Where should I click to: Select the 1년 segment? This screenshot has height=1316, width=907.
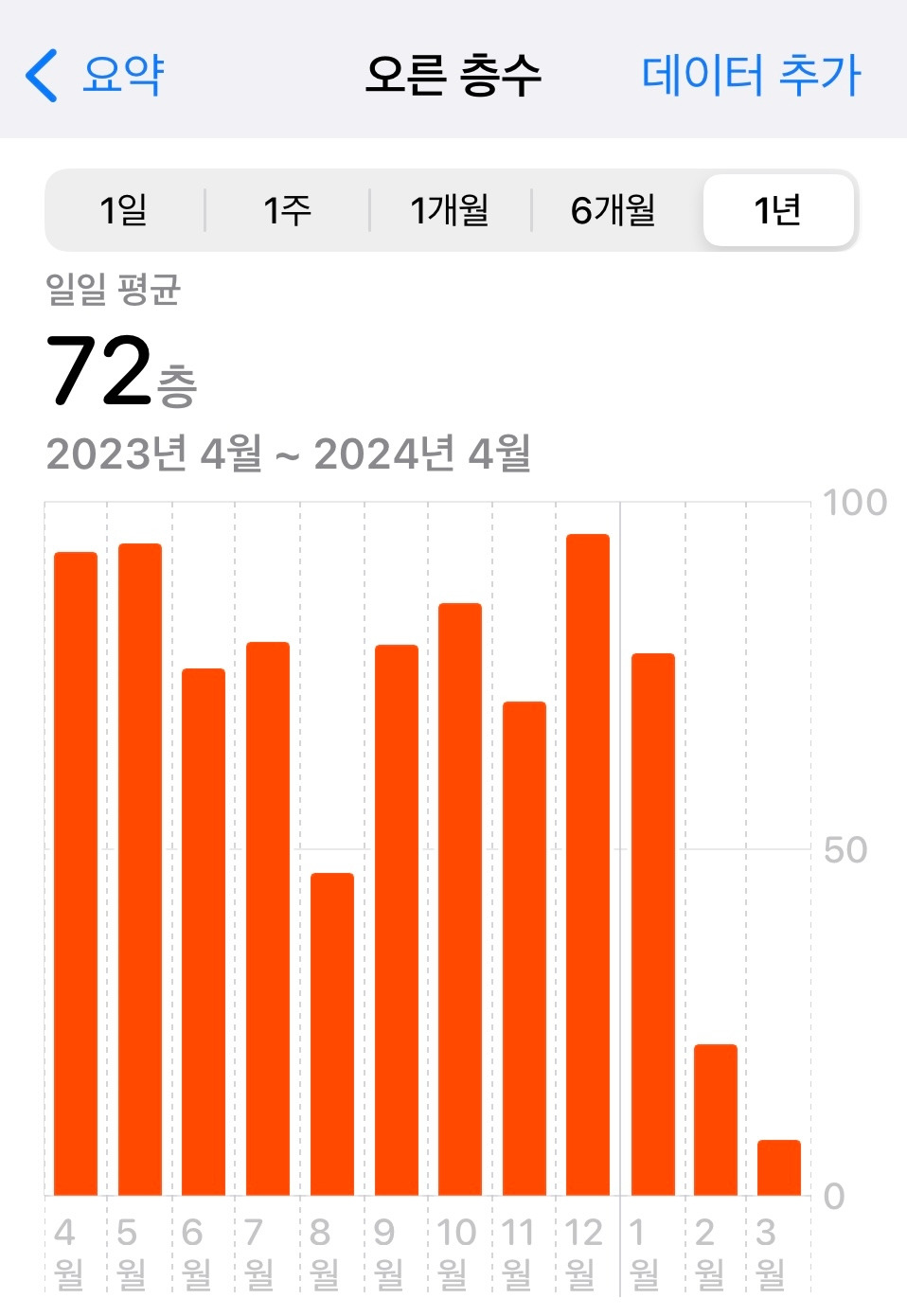coord(778,210)
